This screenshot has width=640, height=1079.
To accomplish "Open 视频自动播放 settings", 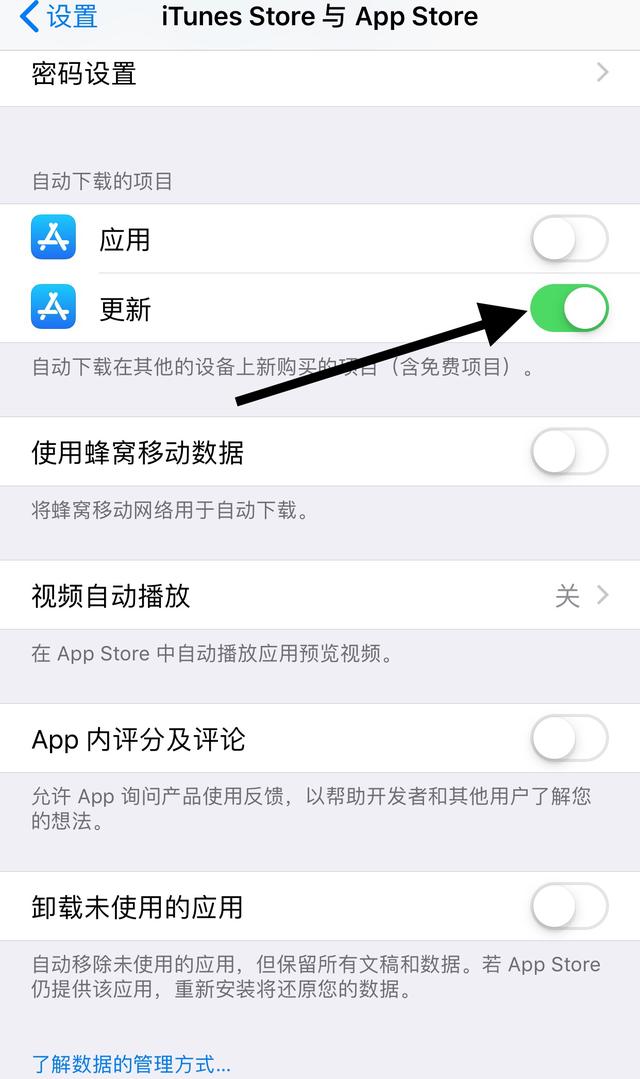I will click(320, 595).
